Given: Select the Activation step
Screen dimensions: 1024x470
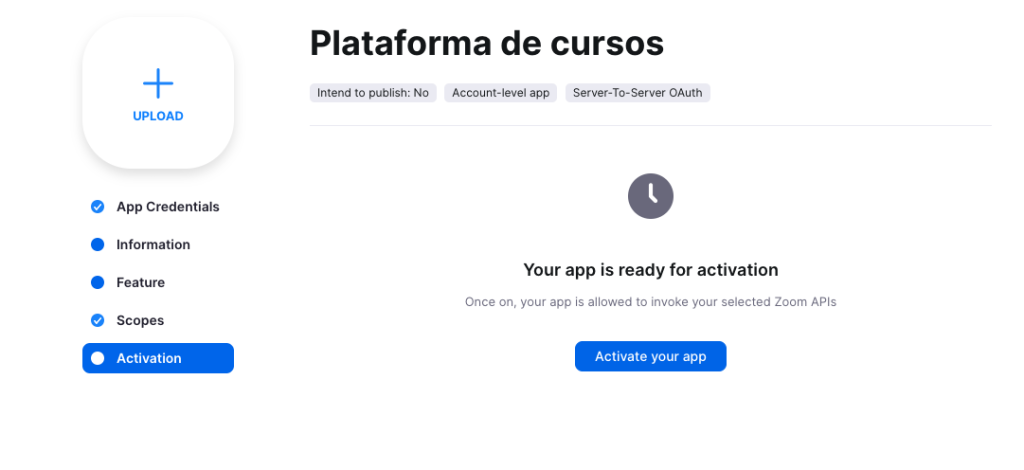Looking at the screenshot, I should 158,358.
